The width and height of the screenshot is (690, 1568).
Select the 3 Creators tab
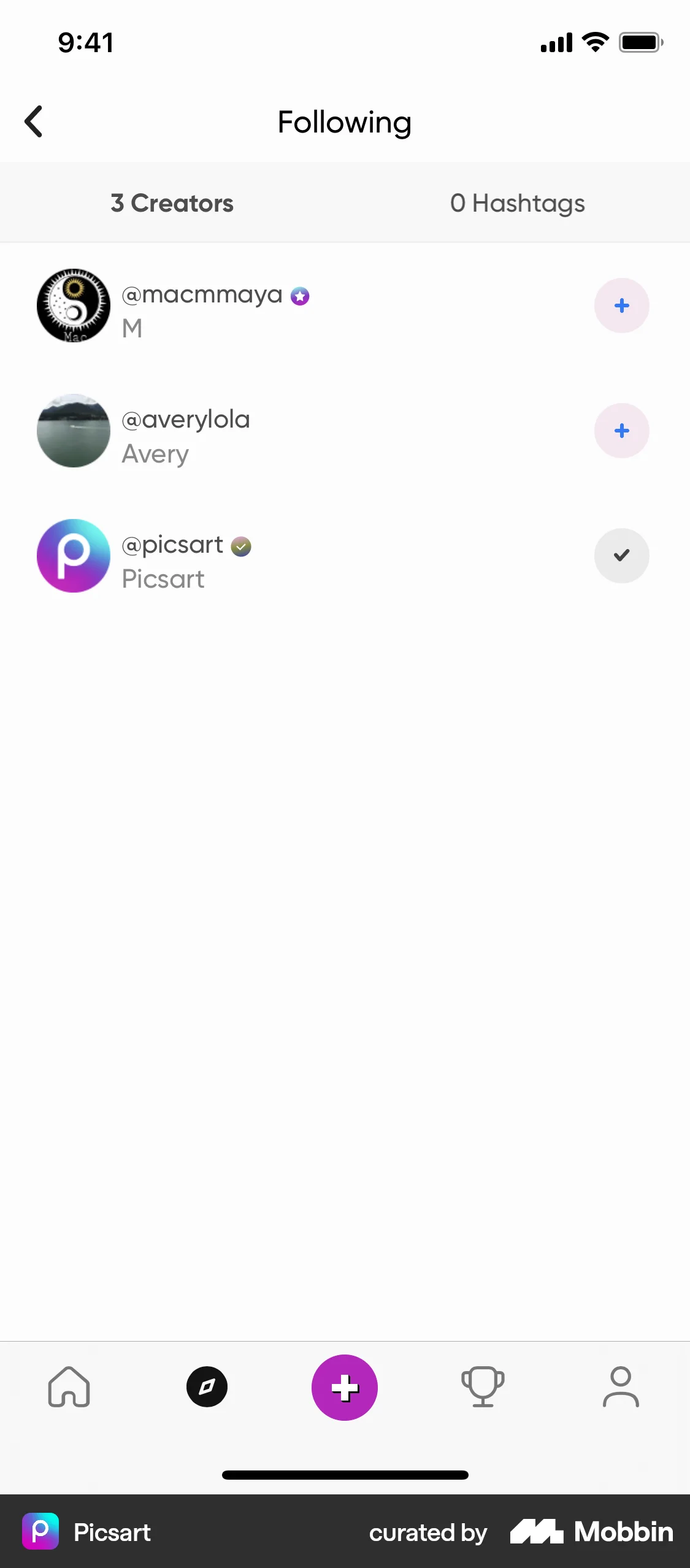[x=172, y=203]
